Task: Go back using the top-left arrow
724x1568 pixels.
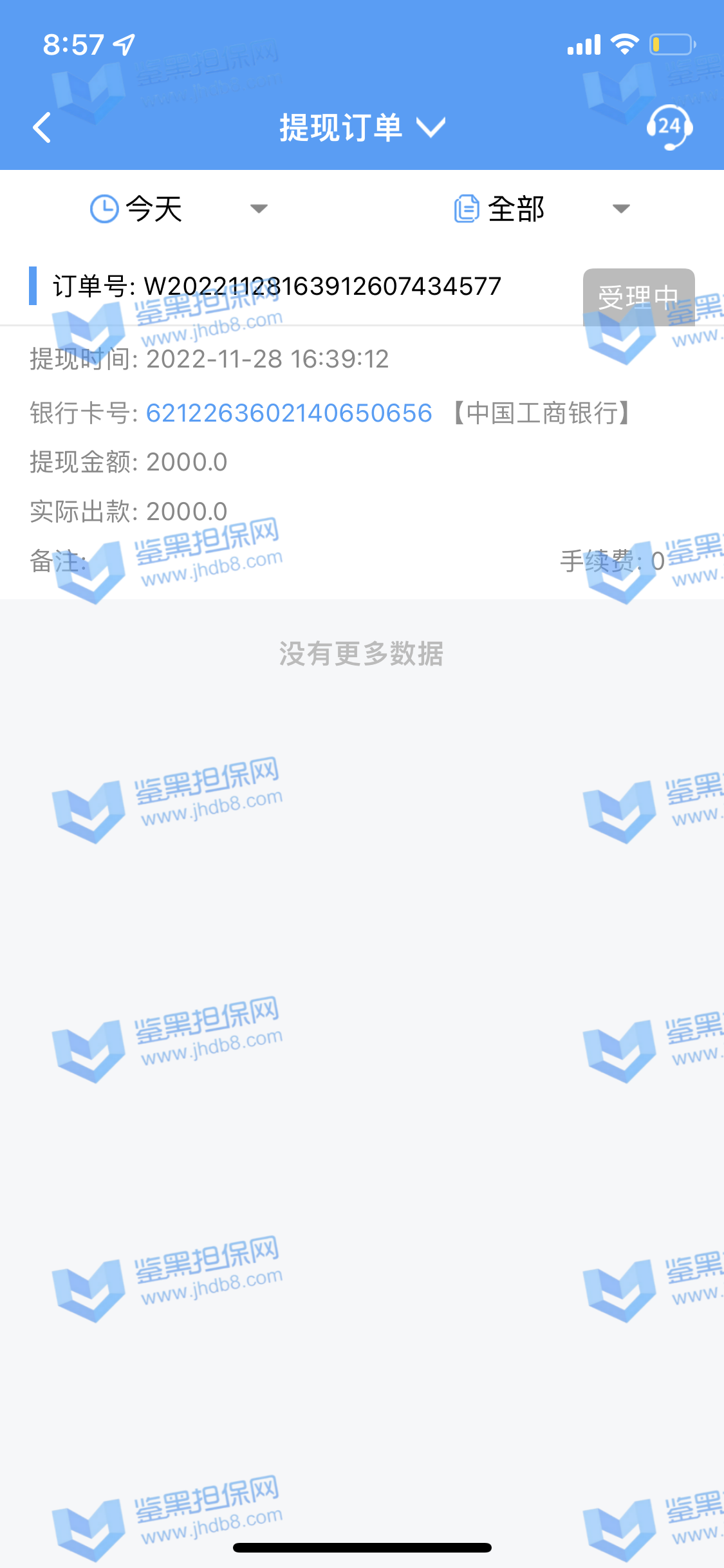Action: click(x=42, y=127)
